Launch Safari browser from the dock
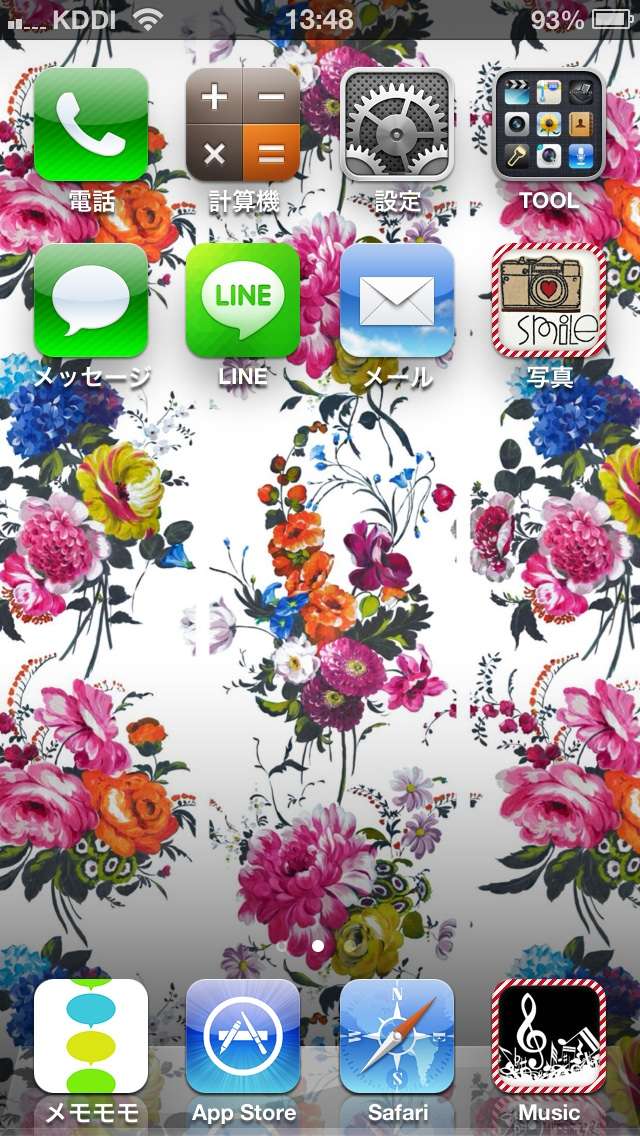The height and width of the screenshot is (1136, 640). [x=397, y=1036]
